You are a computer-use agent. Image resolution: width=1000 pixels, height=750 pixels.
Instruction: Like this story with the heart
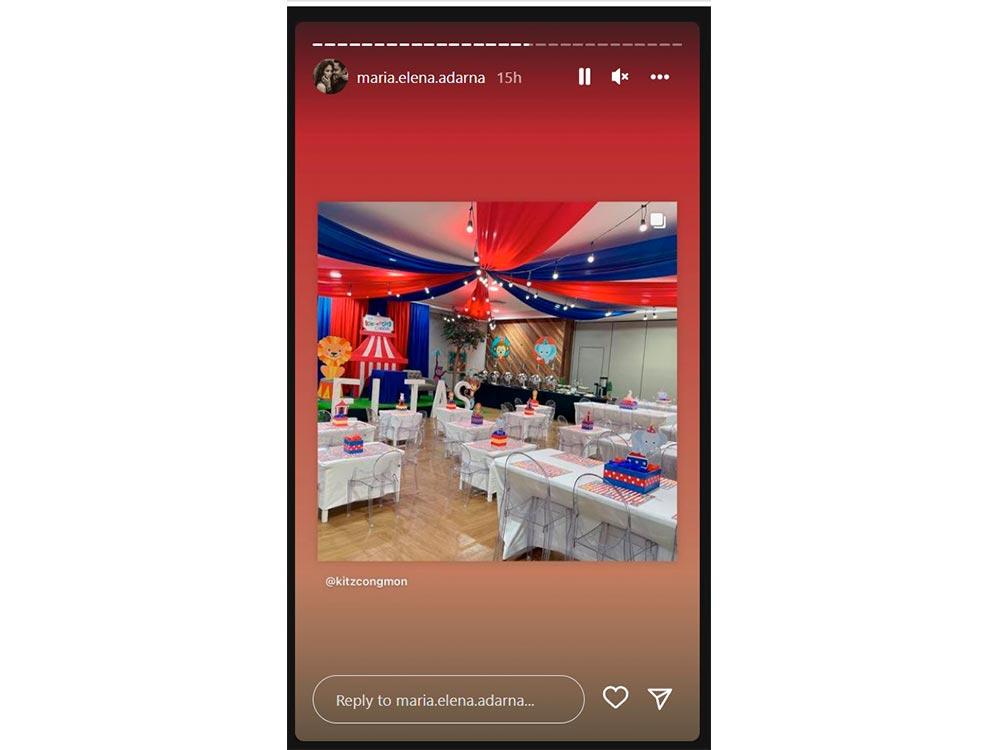point(615,698)
